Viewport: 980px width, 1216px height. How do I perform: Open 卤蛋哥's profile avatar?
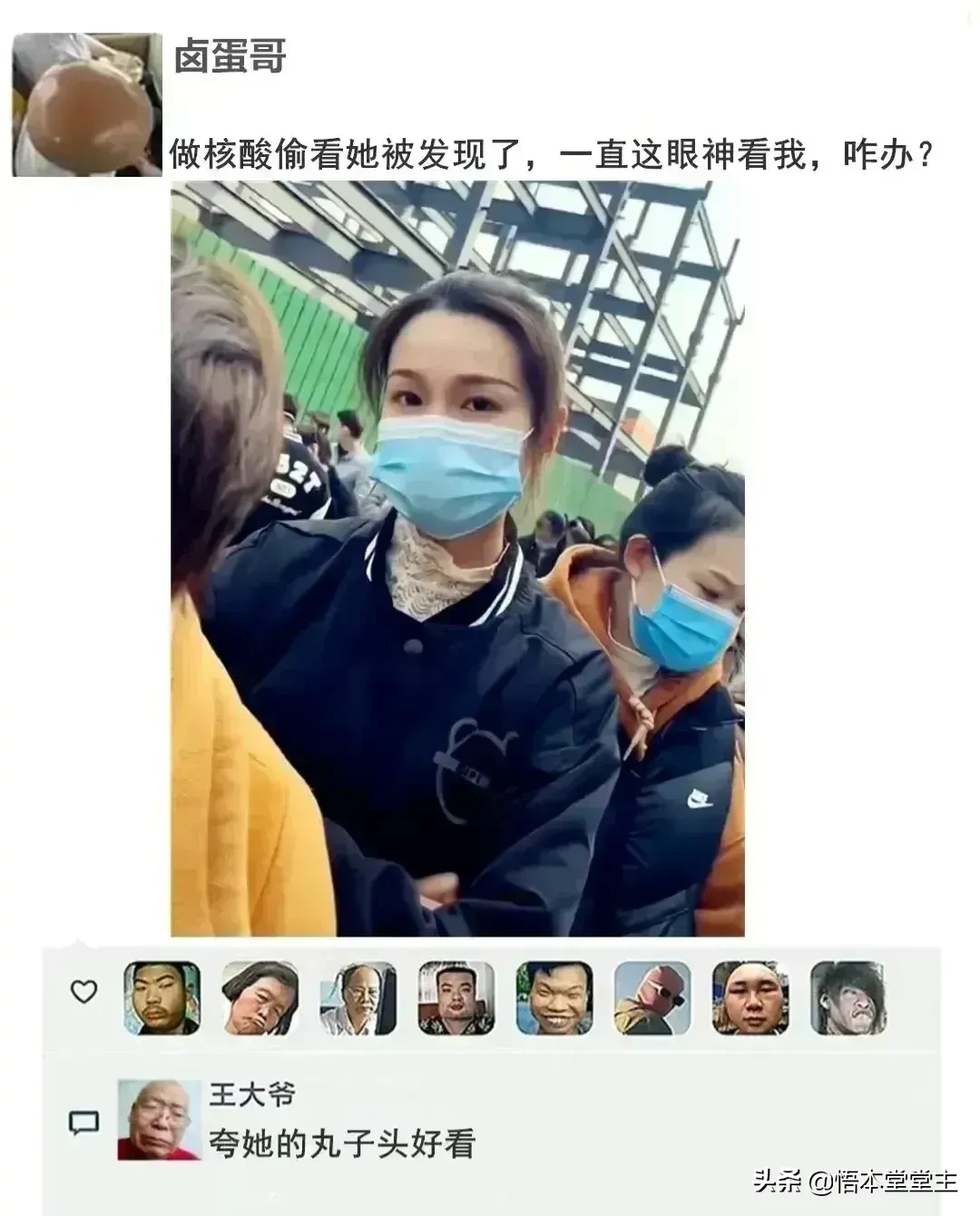coord(86,97)
